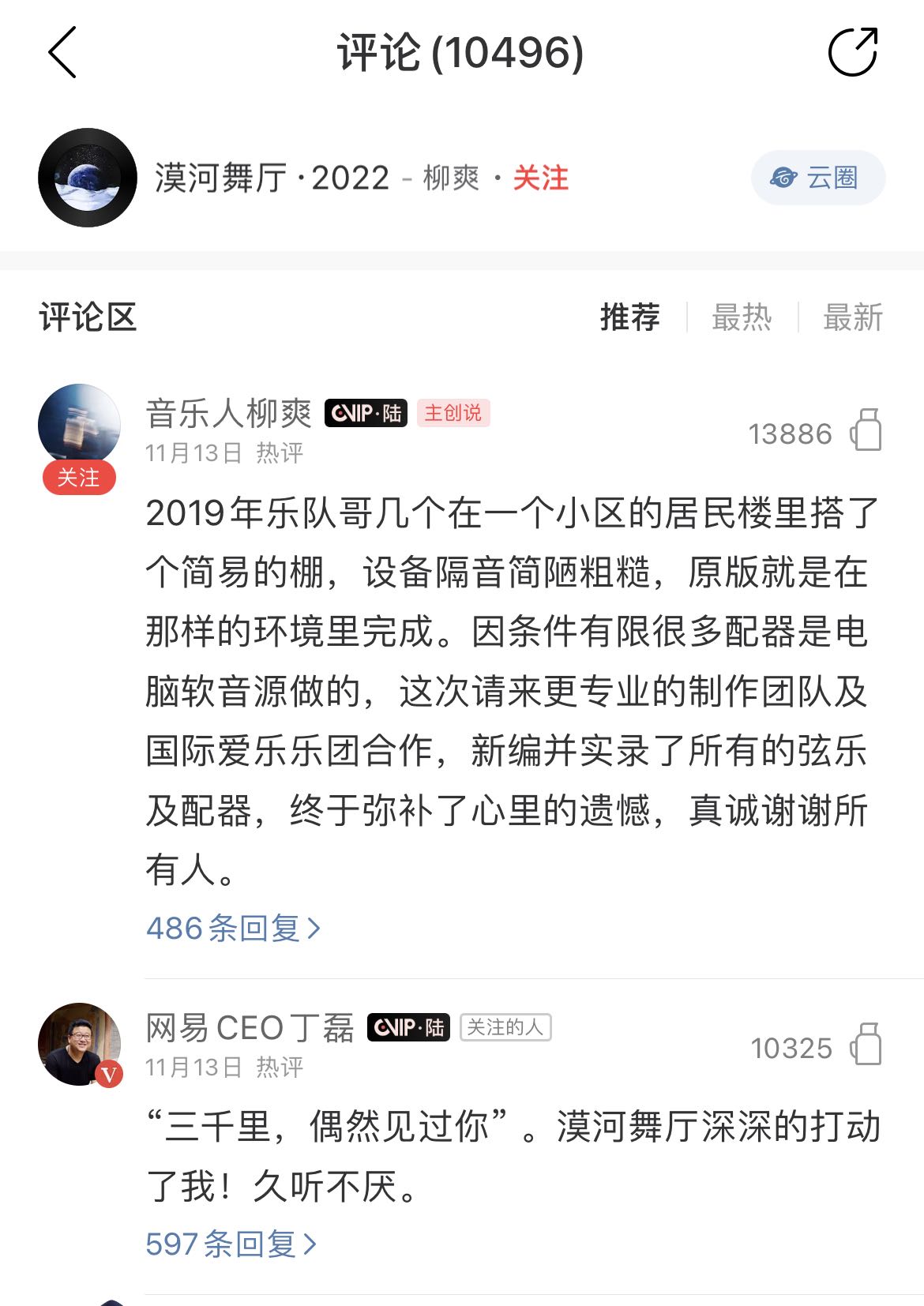Go back from the comments page

coord(62,52)
